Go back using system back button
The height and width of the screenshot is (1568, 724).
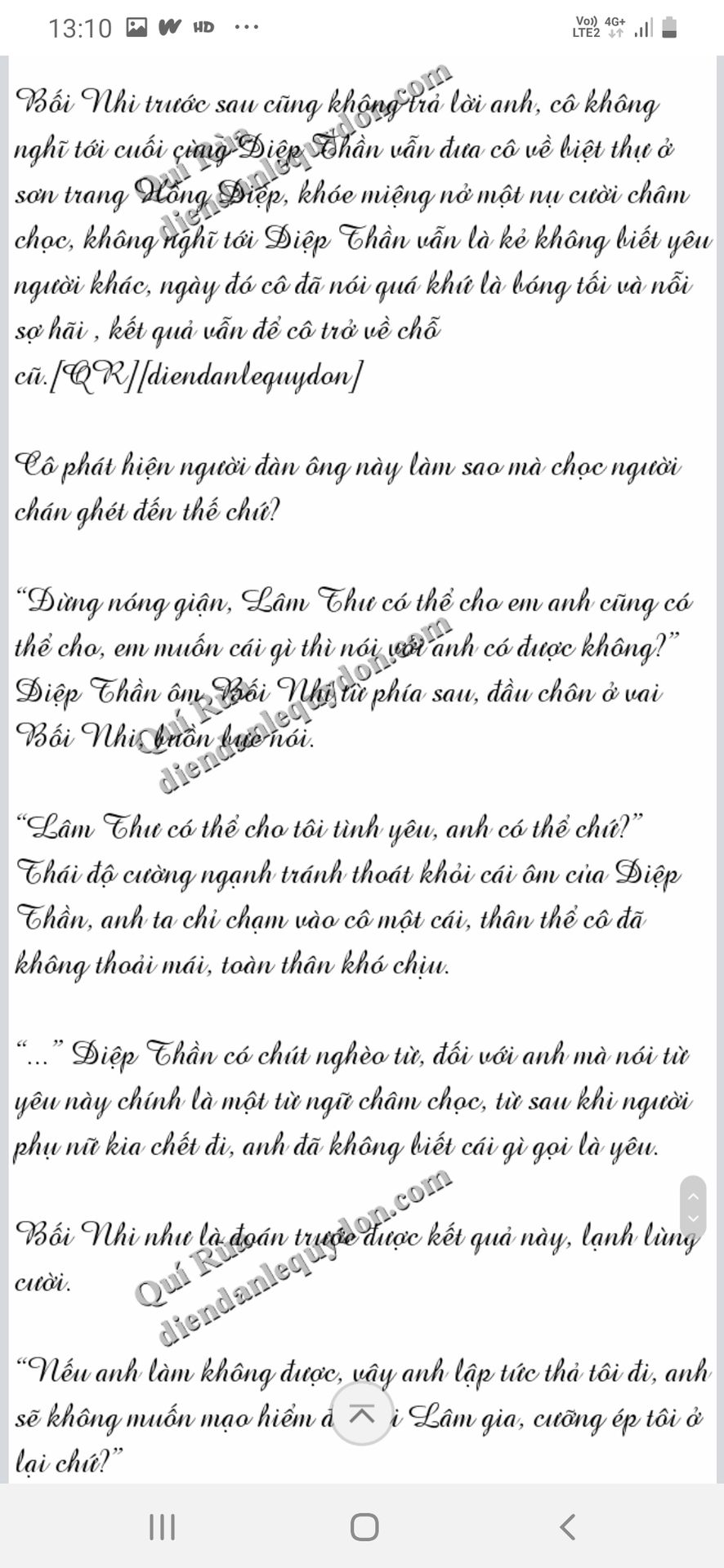(567, 1526)
